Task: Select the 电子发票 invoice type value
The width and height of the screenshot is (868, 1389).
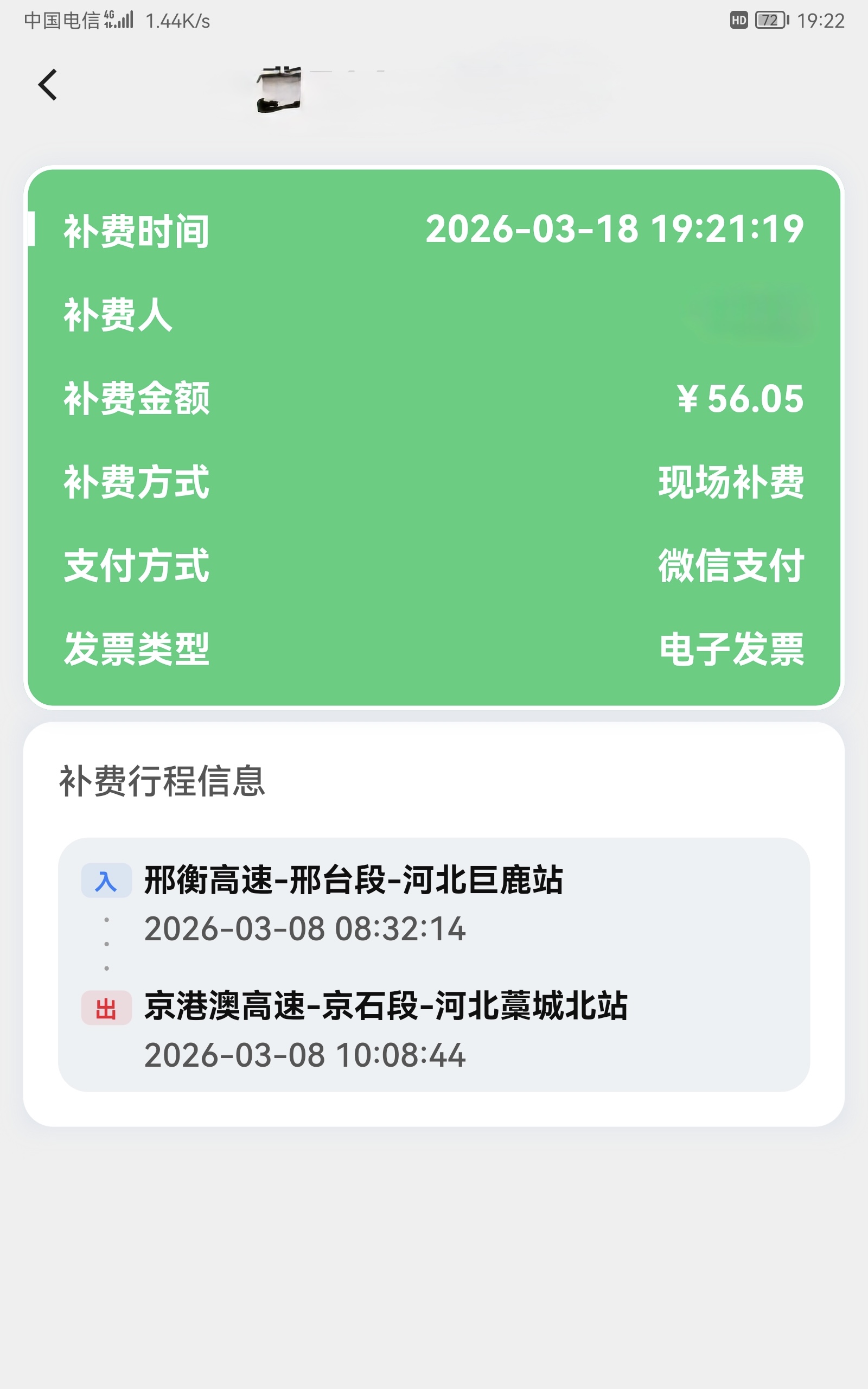Action: click(x=733, y=648)
